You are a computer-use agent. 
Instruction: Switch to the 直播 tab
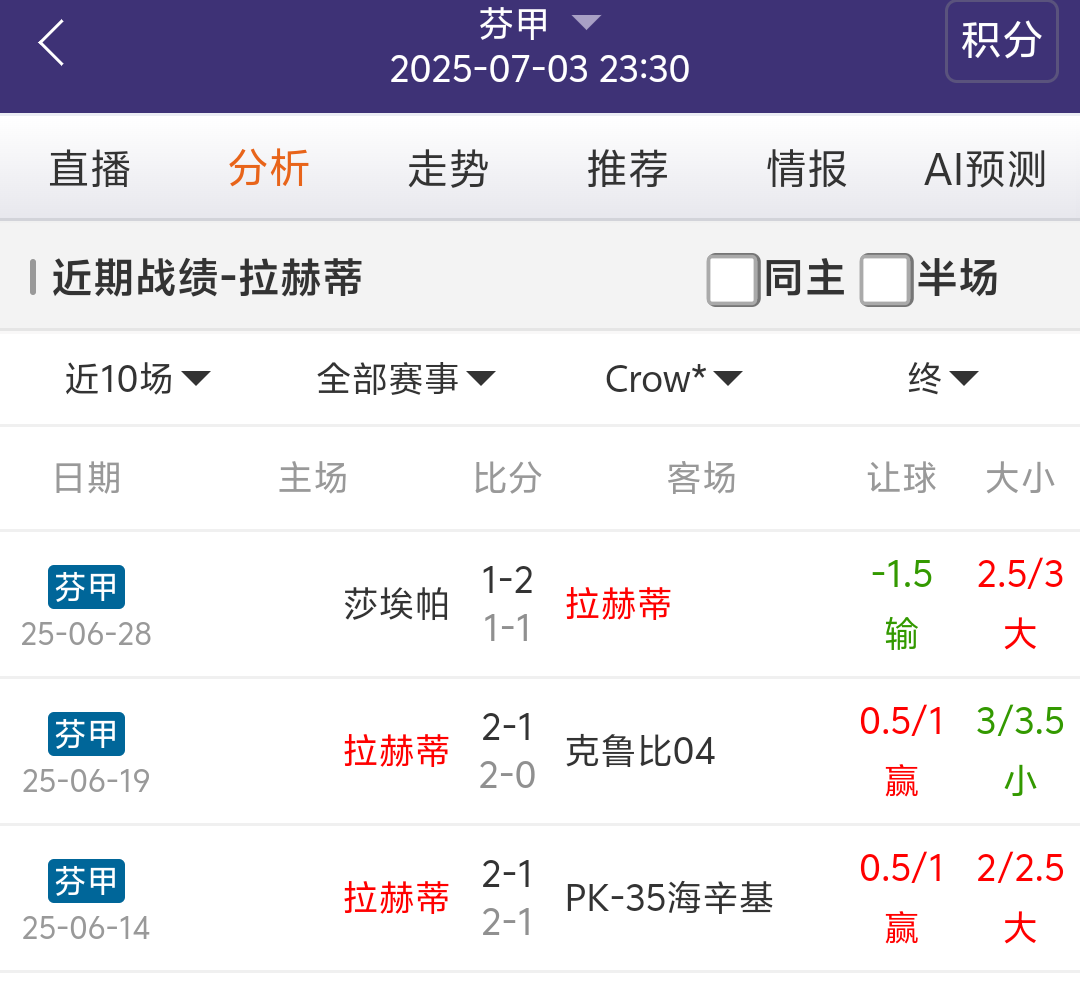point(90,169)
